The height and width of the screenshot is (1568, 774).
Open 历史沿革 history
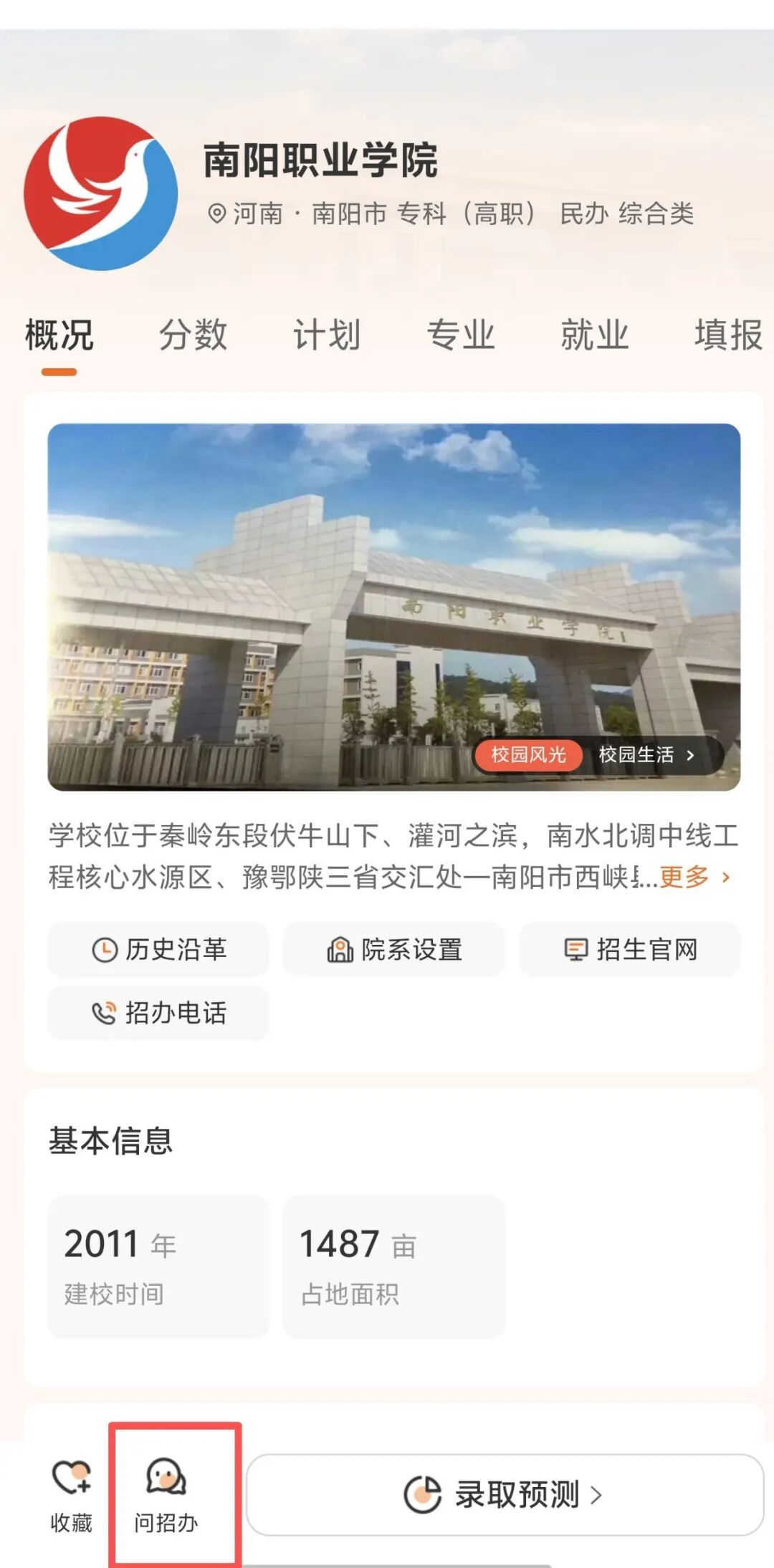pyautogui.click(x=158, y=949)
